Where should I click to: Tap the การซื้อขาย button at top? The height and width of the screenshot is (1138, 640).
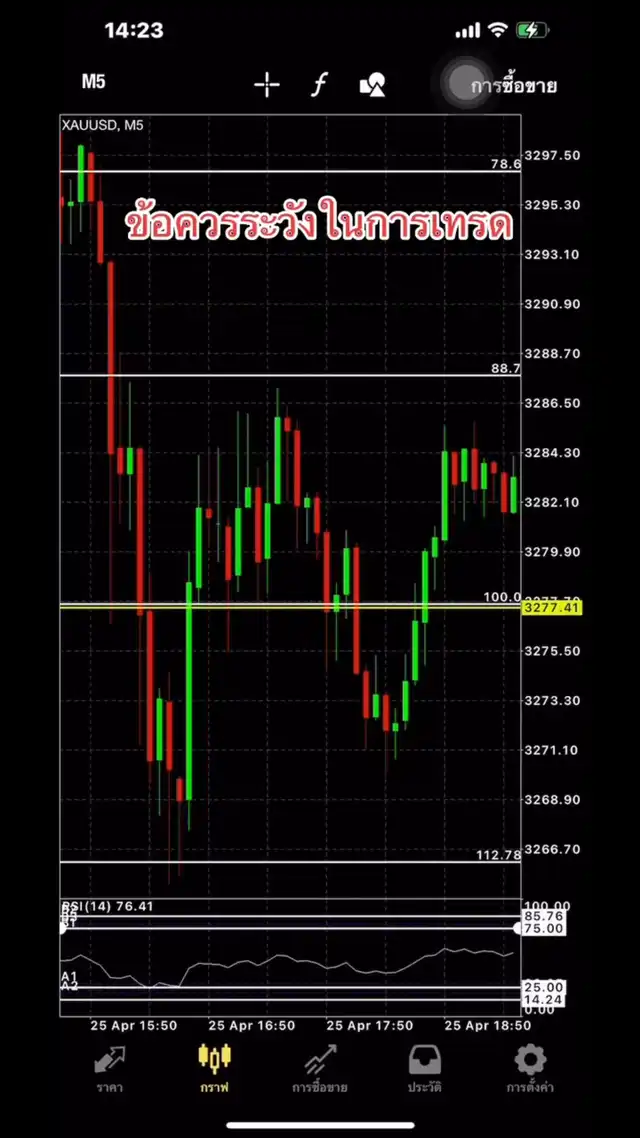514,86
